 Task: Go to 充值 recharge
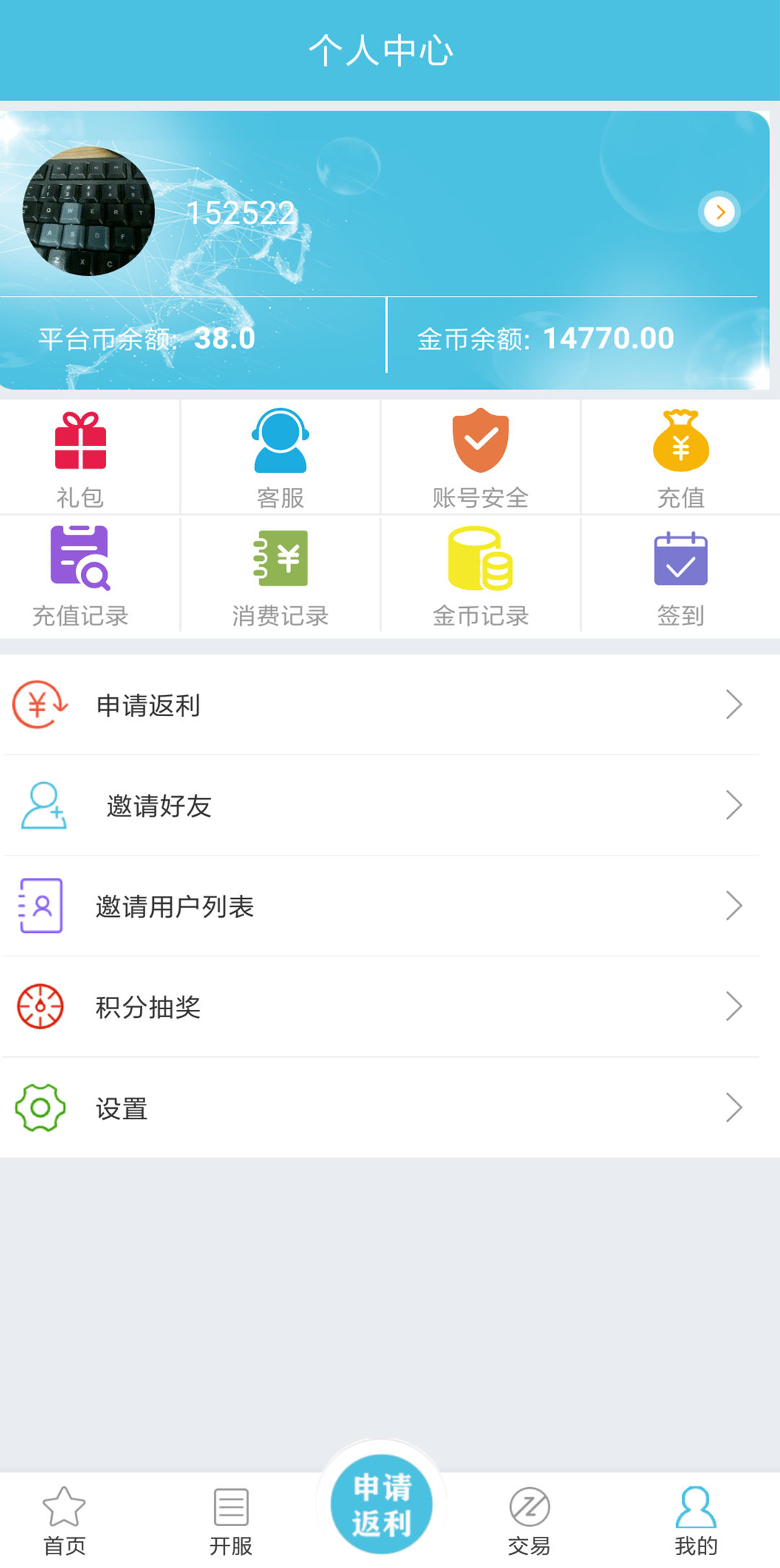[x=680, y=458]
